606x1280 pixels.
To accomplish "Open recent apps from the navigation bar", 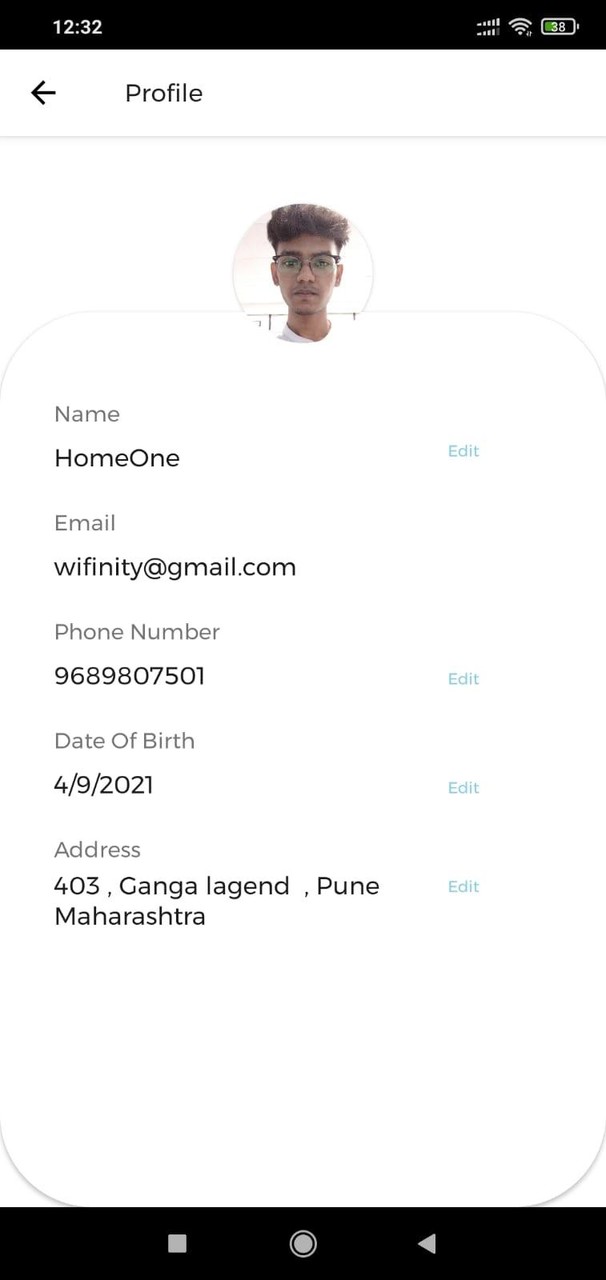I will pyautogui.click(x=177, y=1243).
